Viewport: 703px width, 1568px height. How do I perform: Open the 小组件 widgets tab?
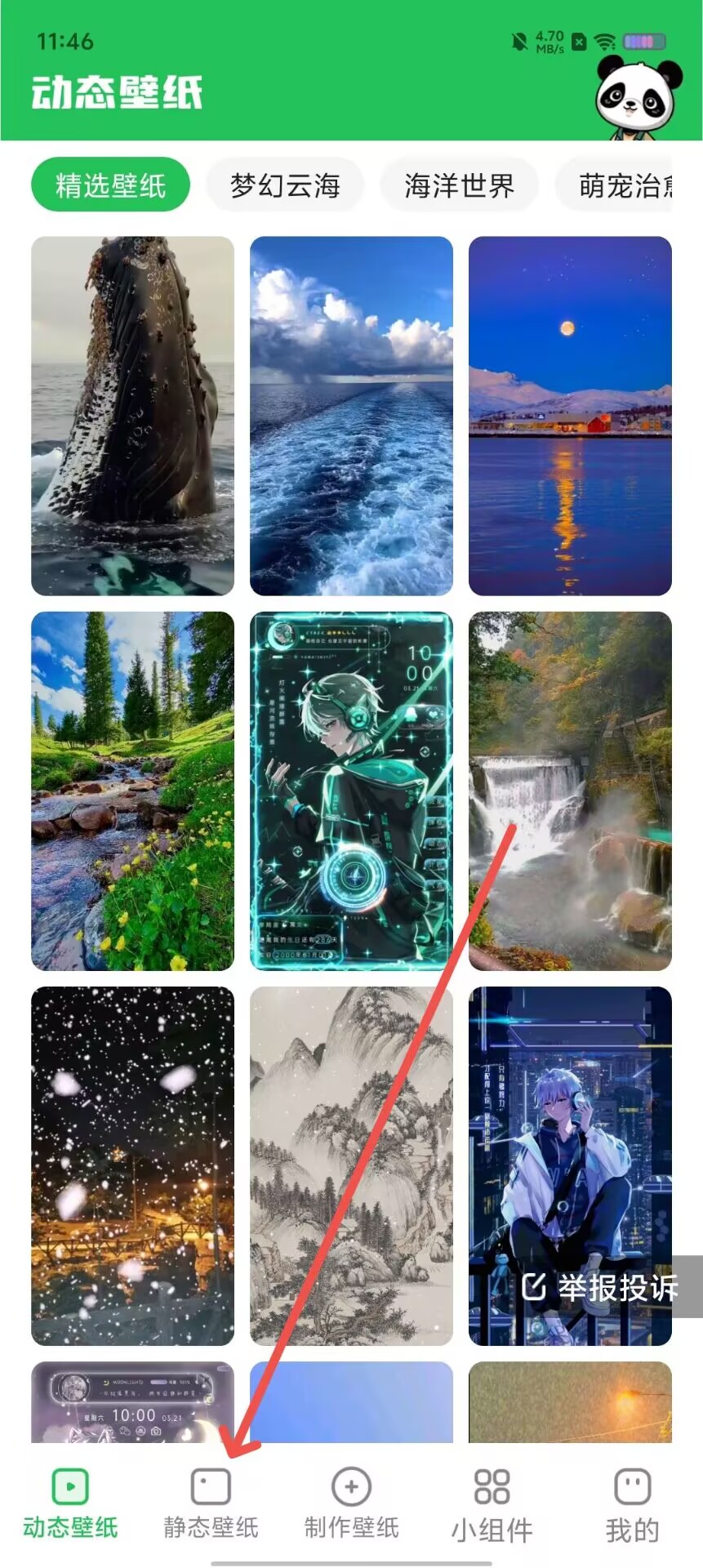click(492, 1504)
